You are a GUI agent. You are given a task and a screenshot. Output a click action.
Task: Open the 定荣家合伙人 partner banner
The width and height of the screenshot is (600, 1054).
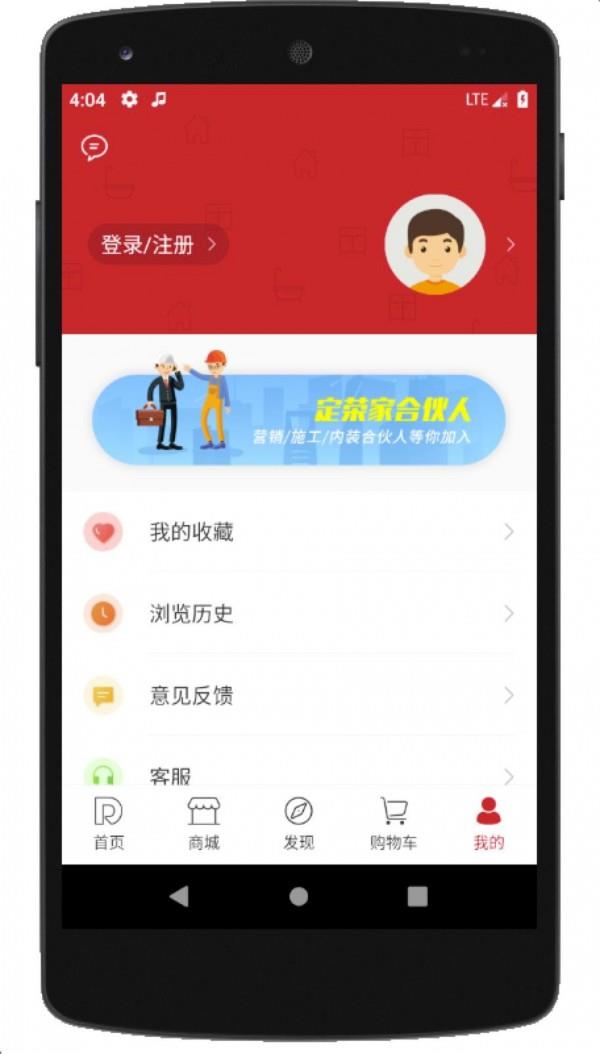point(299,420)
